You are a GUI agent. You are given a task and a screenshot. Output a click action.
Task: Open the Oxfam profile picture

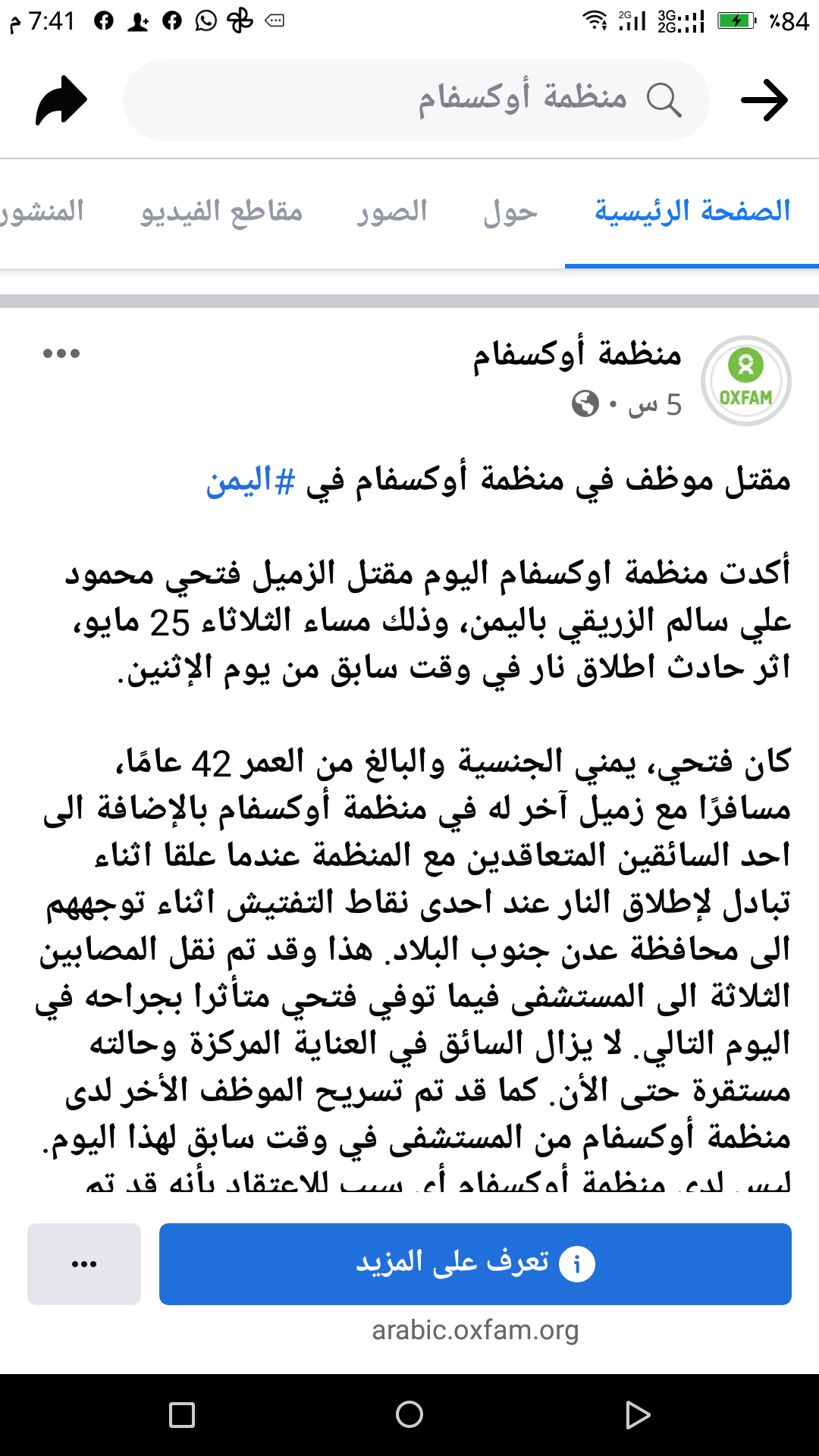[745, 380]
